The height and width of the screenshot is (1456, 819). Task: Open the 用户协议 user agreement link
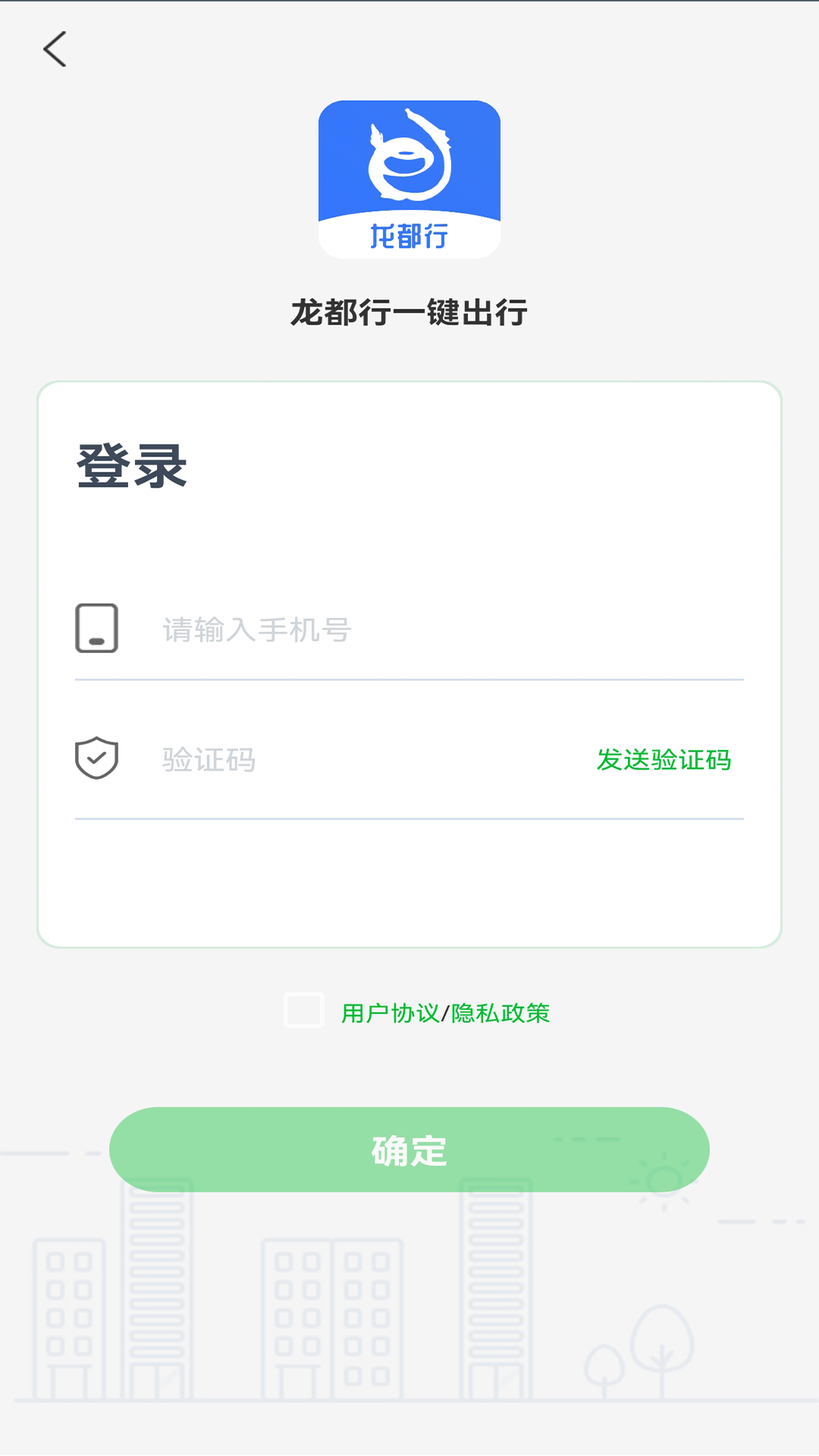click(x=390, y=1013)
